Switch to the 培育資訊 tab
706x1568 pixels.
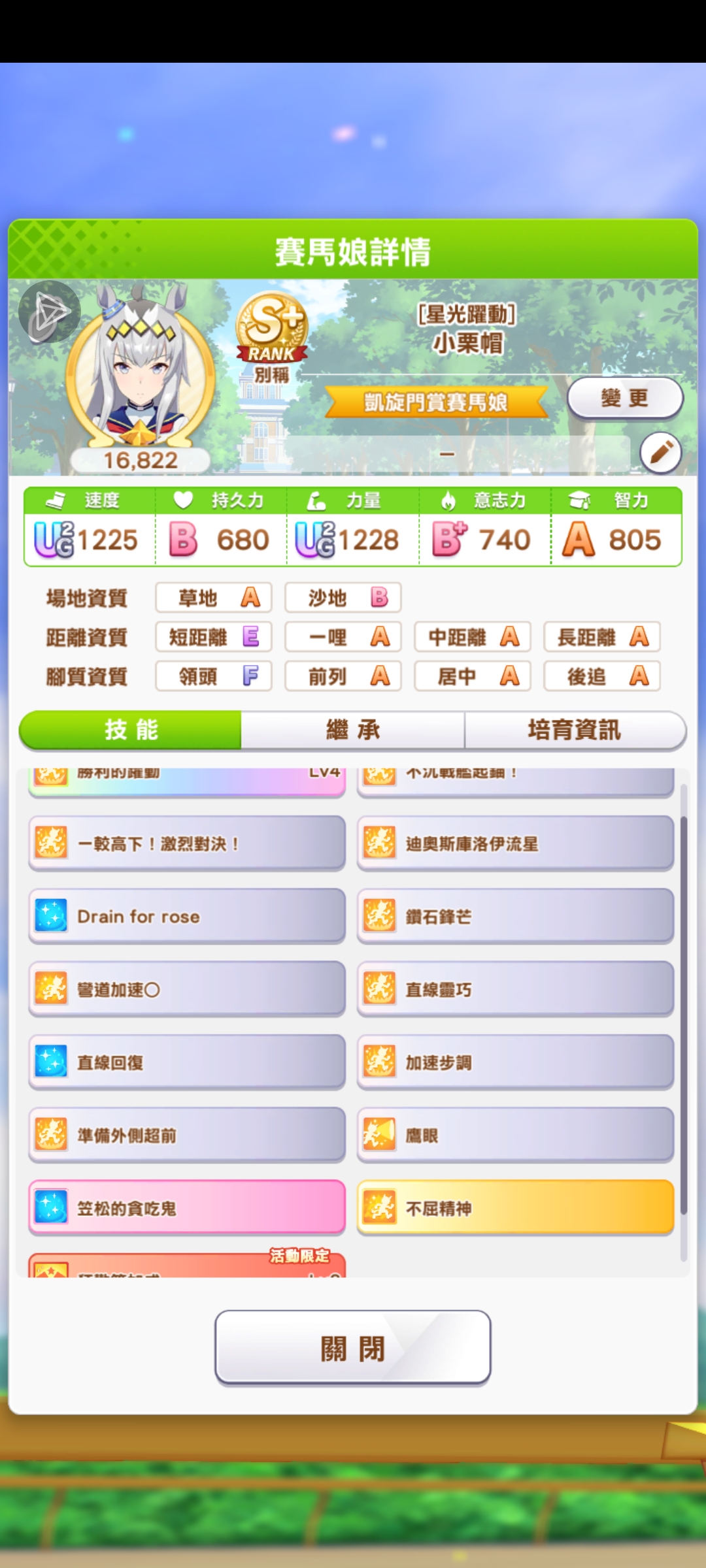tap(574, 730)
